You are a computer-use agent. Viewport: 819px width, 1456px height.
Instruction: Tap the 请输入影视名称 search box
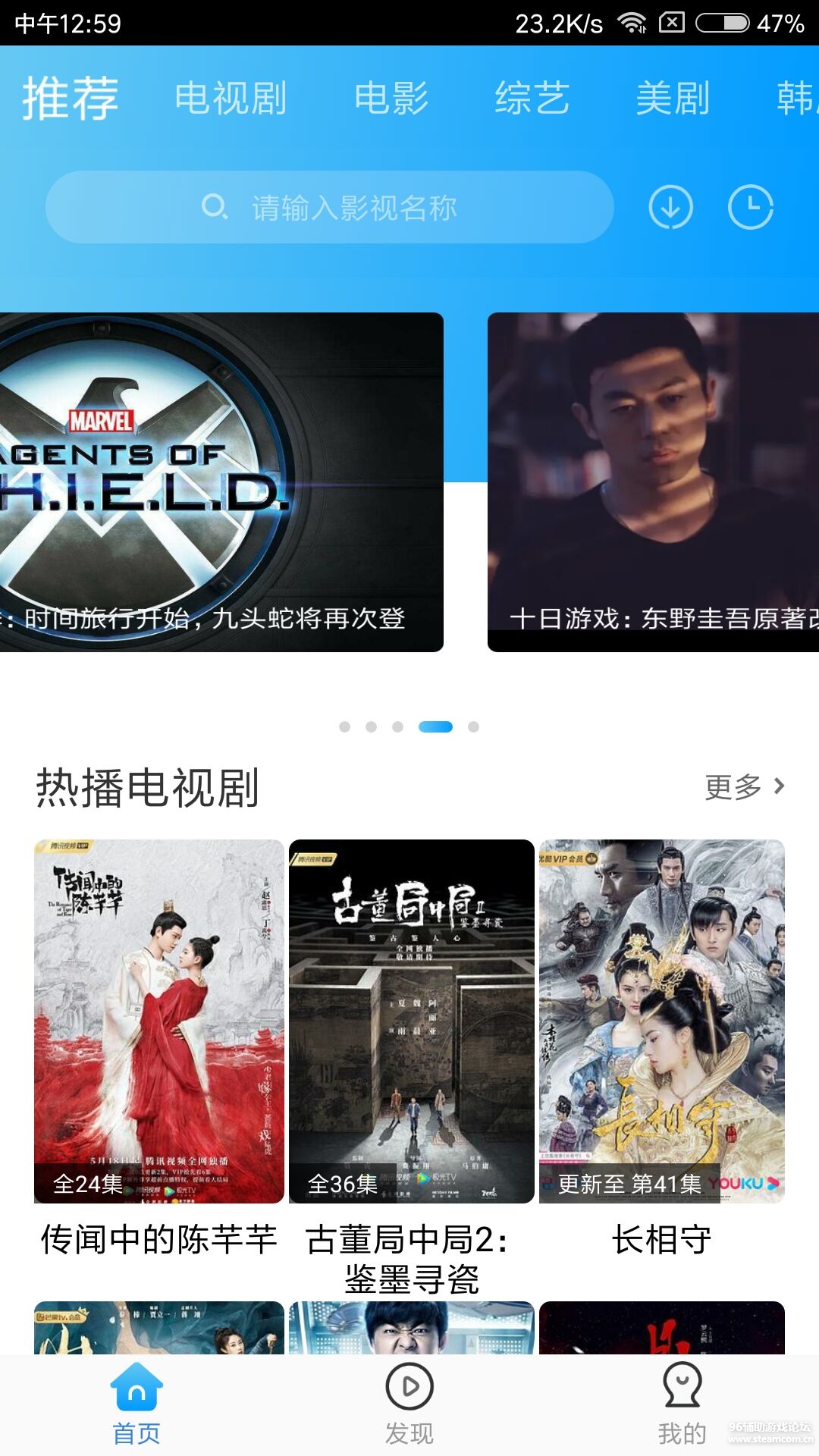click(330, 207)
